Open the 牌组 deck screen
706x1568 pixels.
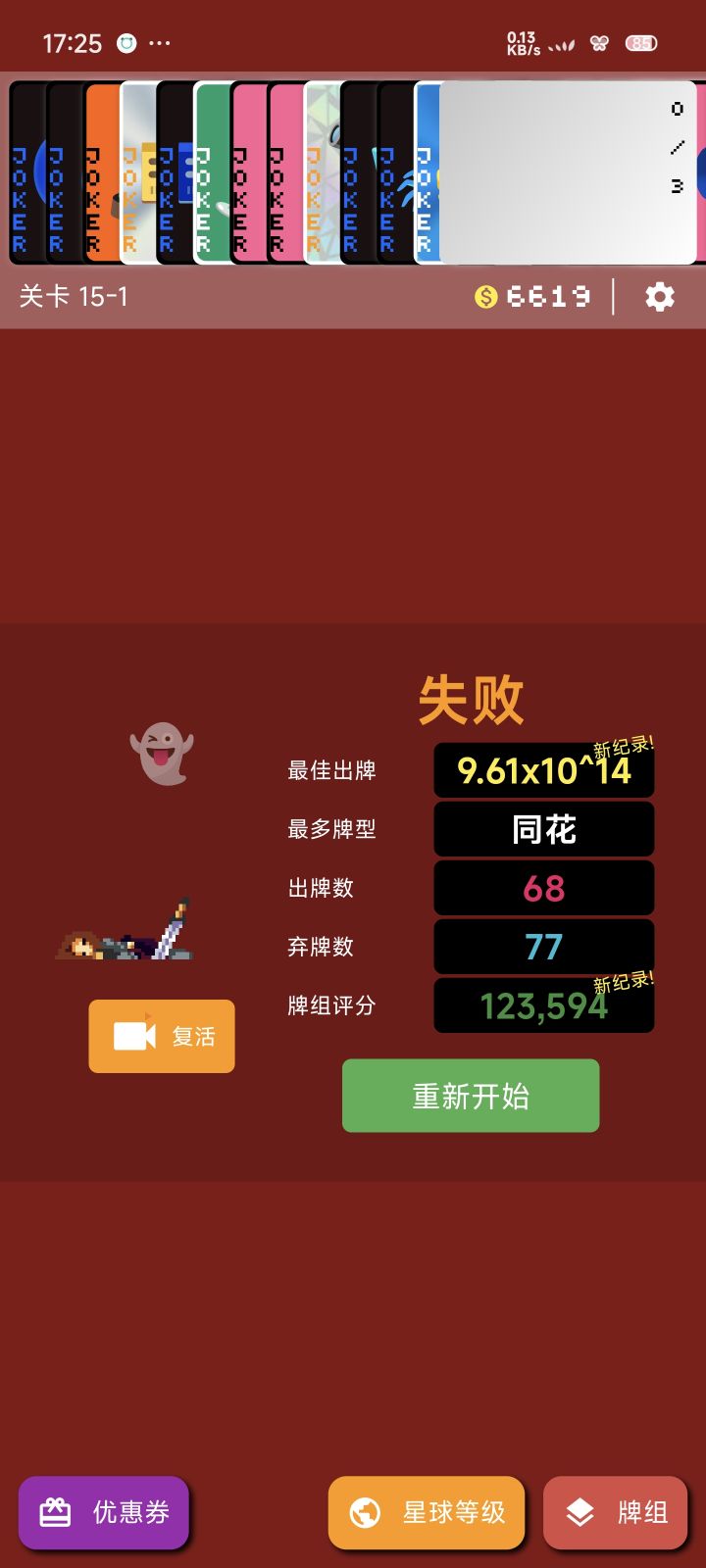point(616,1512)
